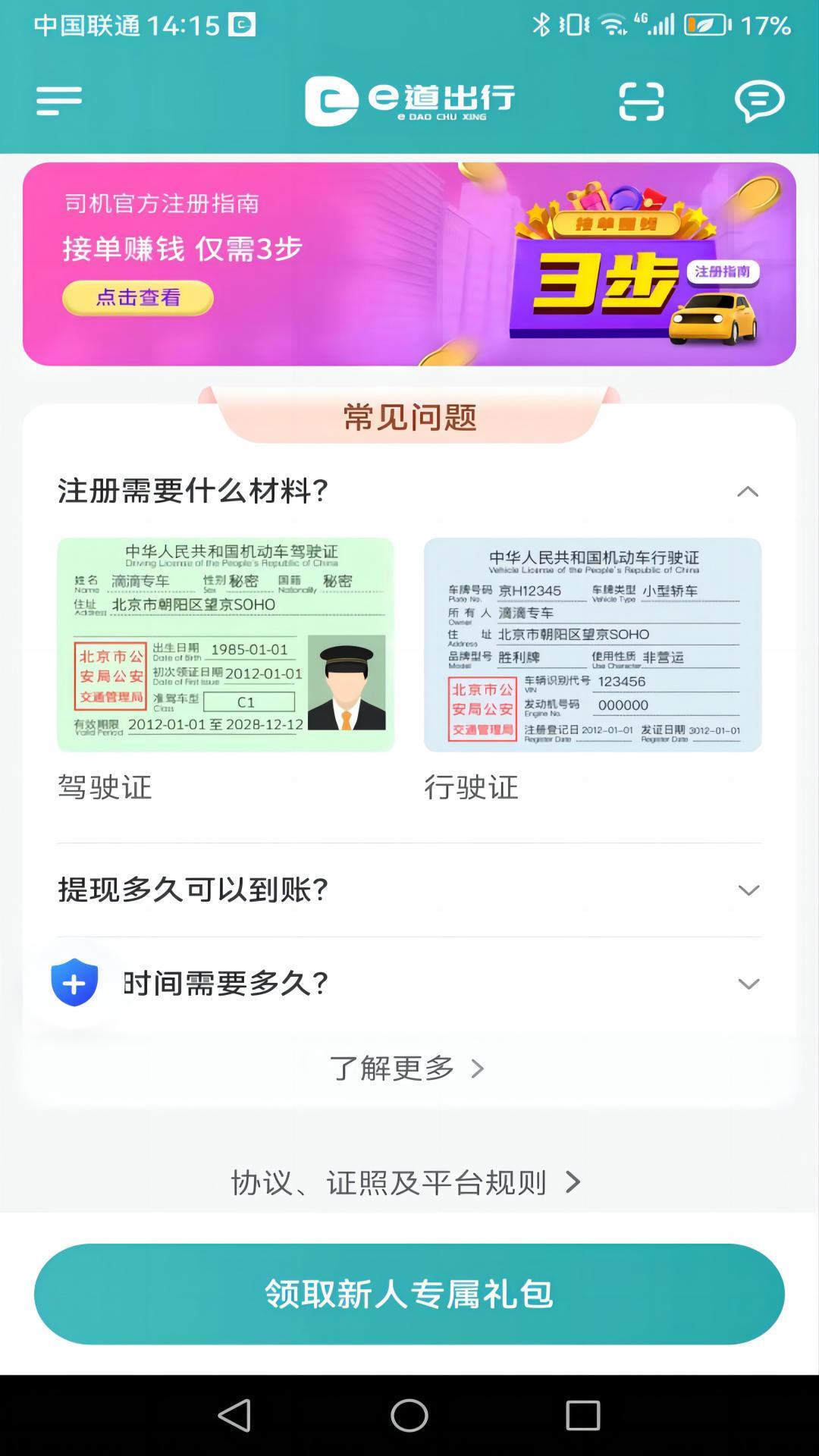Open the 了解更多 link
Viewport: 819px width, 1456px height.
[409, 1069]
